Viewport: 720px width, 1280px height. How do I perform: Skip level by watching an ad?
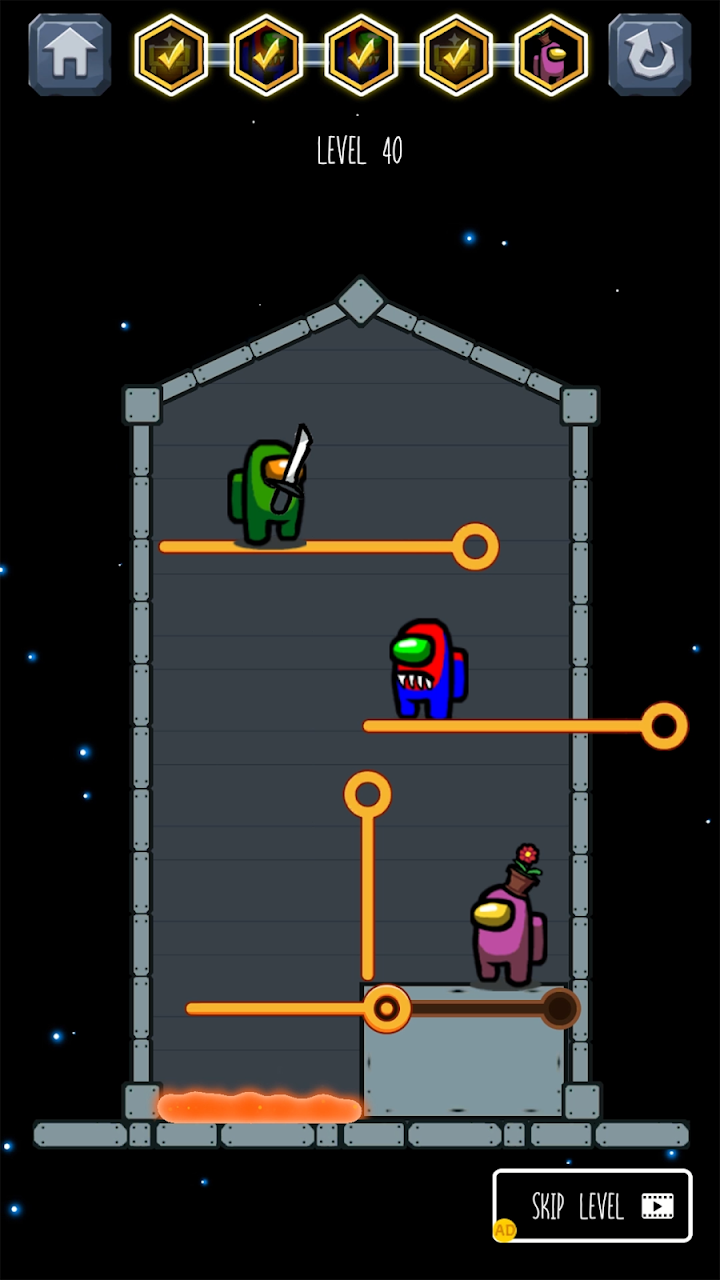coord(592,1206)
